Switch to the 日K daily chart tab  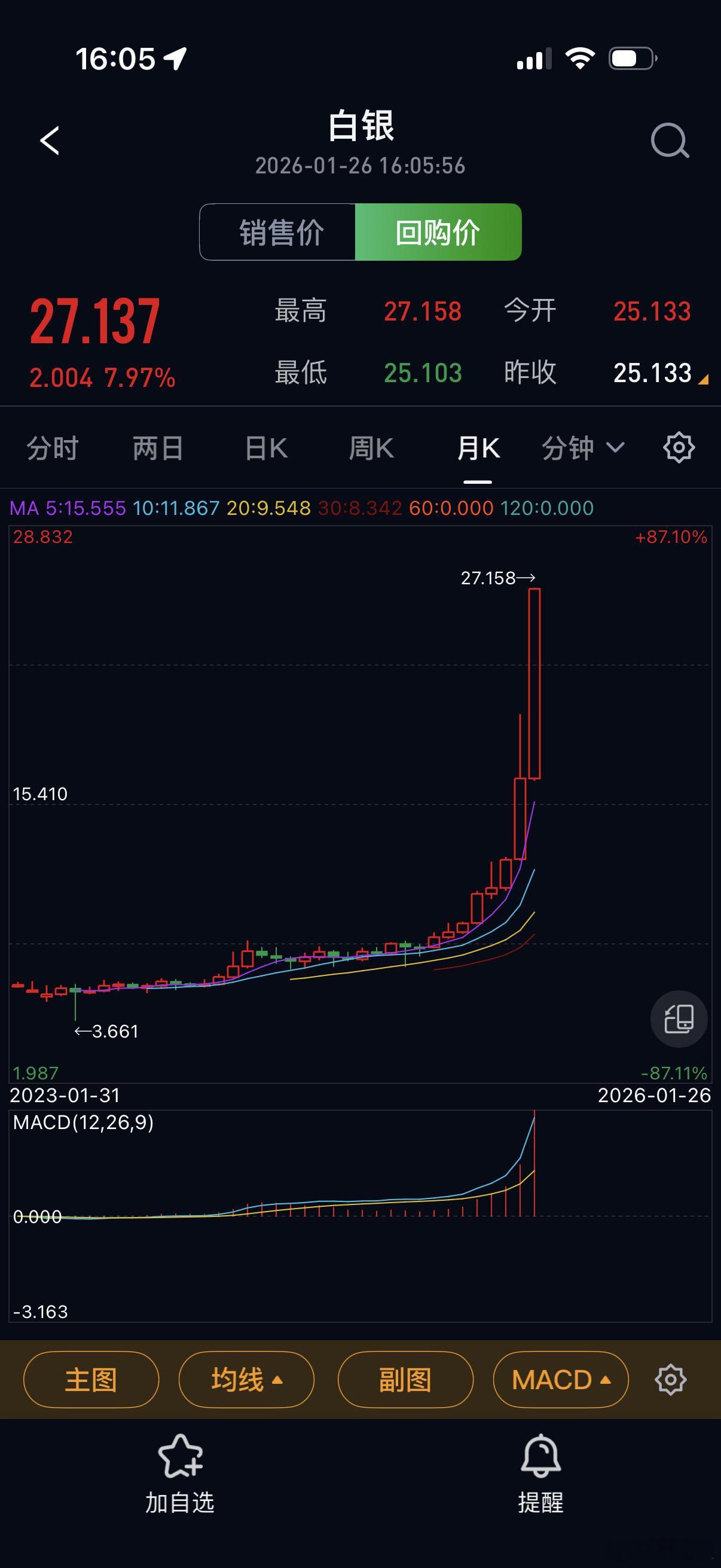264,447
